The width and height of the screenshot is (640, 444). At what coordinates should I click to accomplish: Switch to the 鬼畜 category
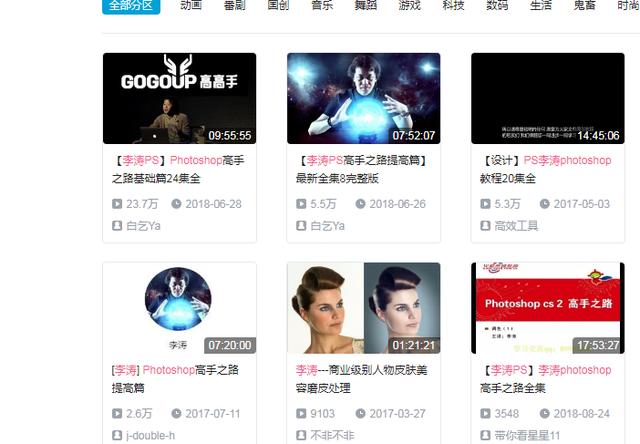pos(585,6)
